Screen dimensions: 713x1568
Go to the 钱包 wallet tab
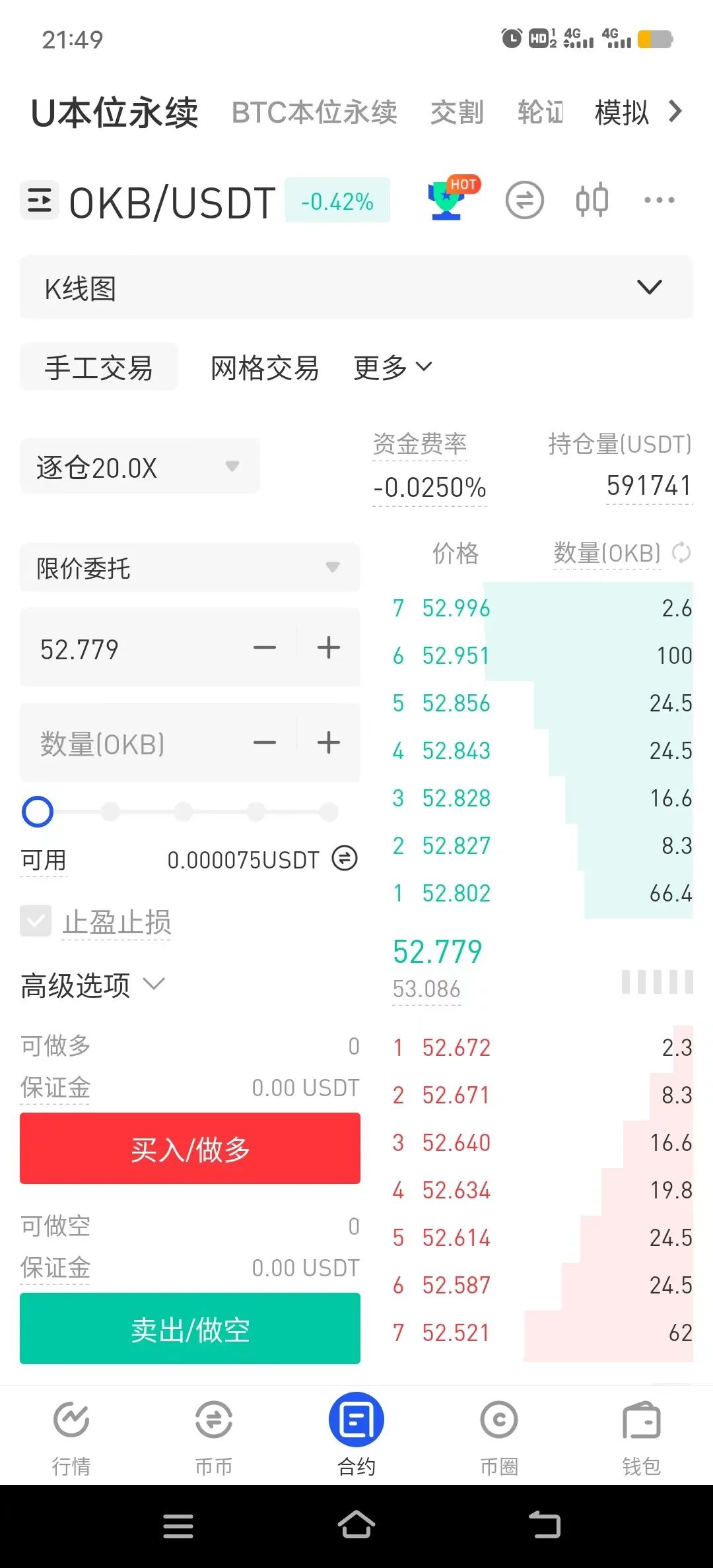[x=641, y=1433]
